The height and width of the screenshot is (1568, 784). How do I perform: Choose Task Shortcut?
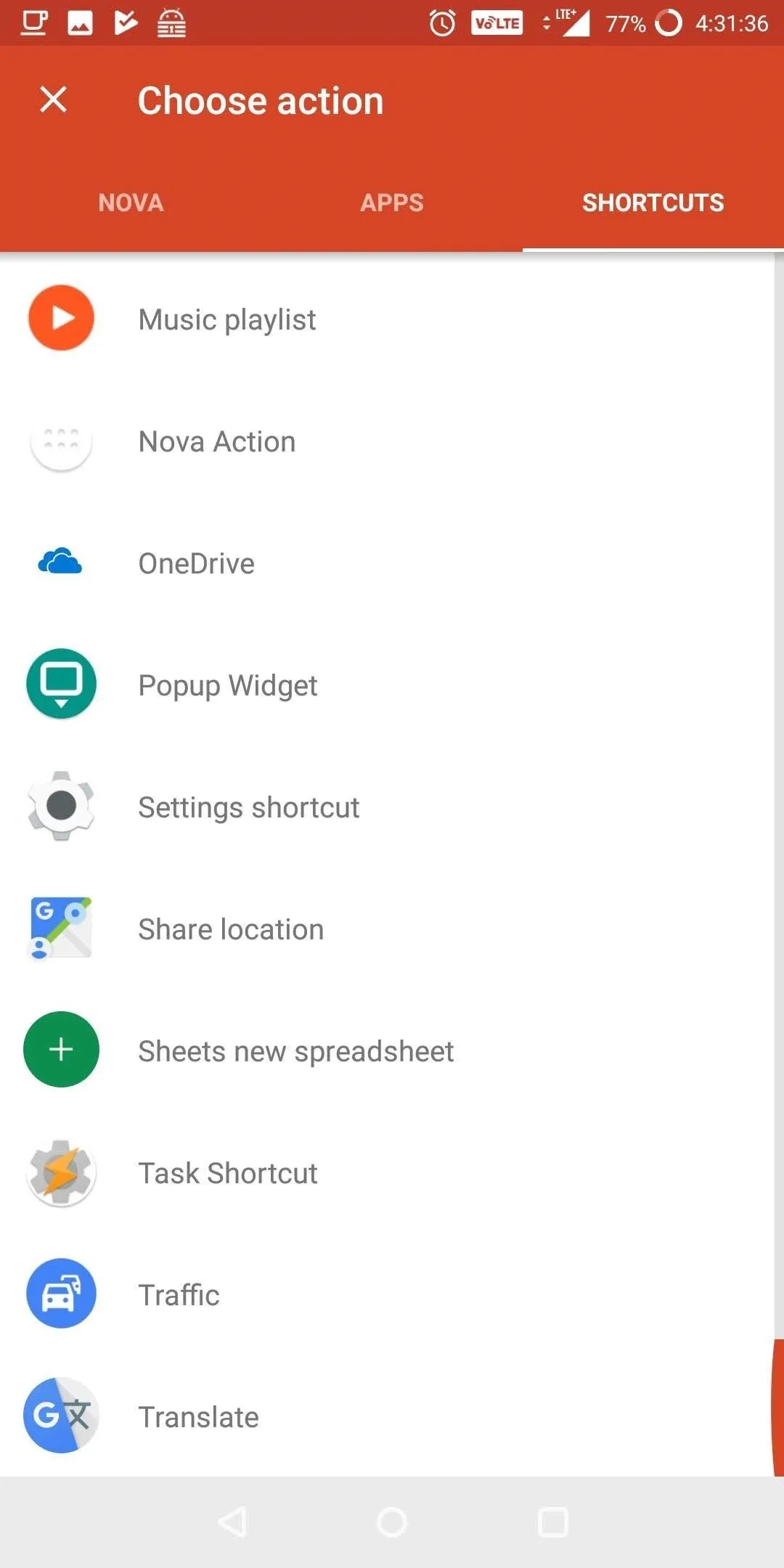(x=387, y=1172)
